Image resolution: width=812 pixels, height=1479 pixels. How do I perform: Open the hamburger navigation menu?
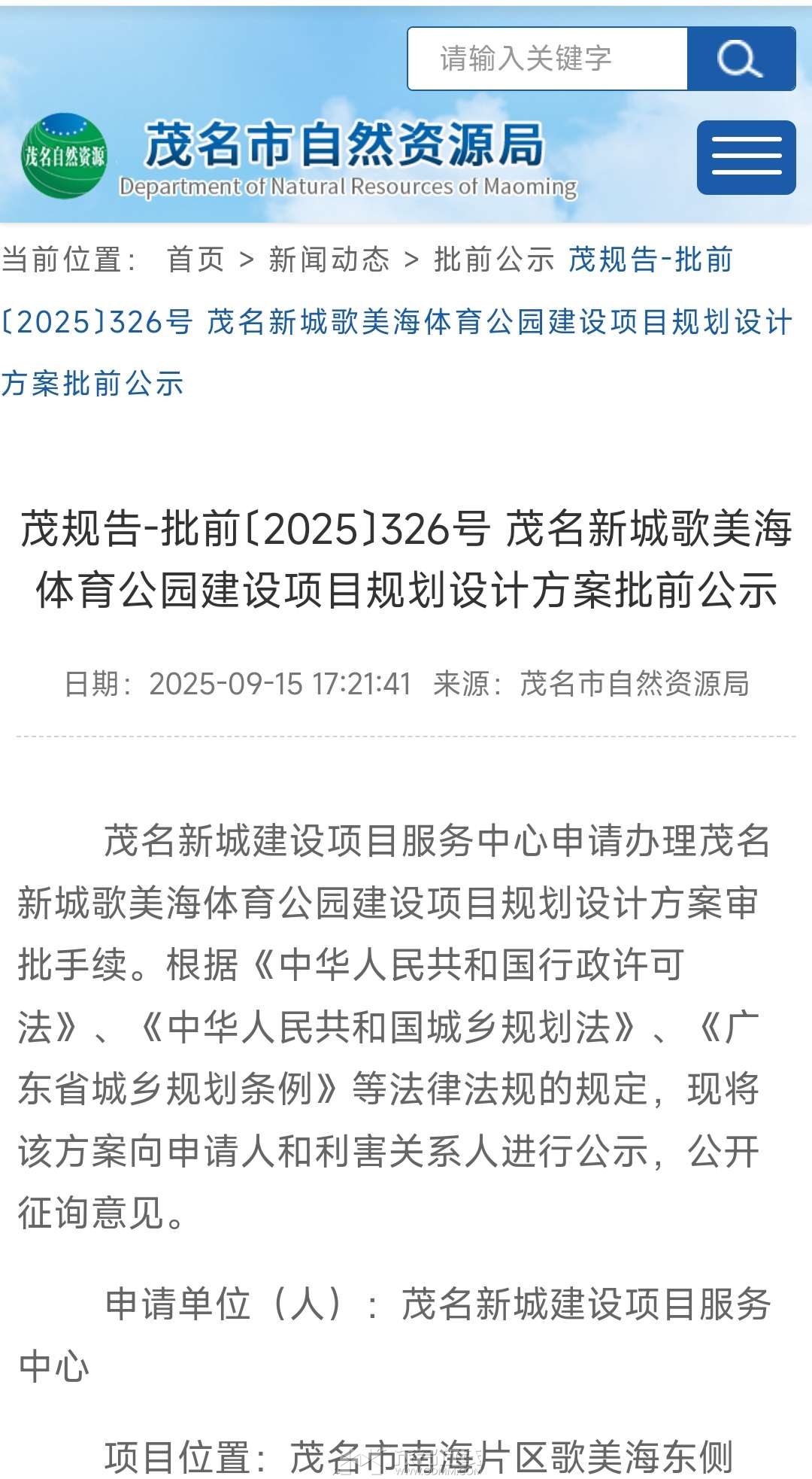(746, 157)
